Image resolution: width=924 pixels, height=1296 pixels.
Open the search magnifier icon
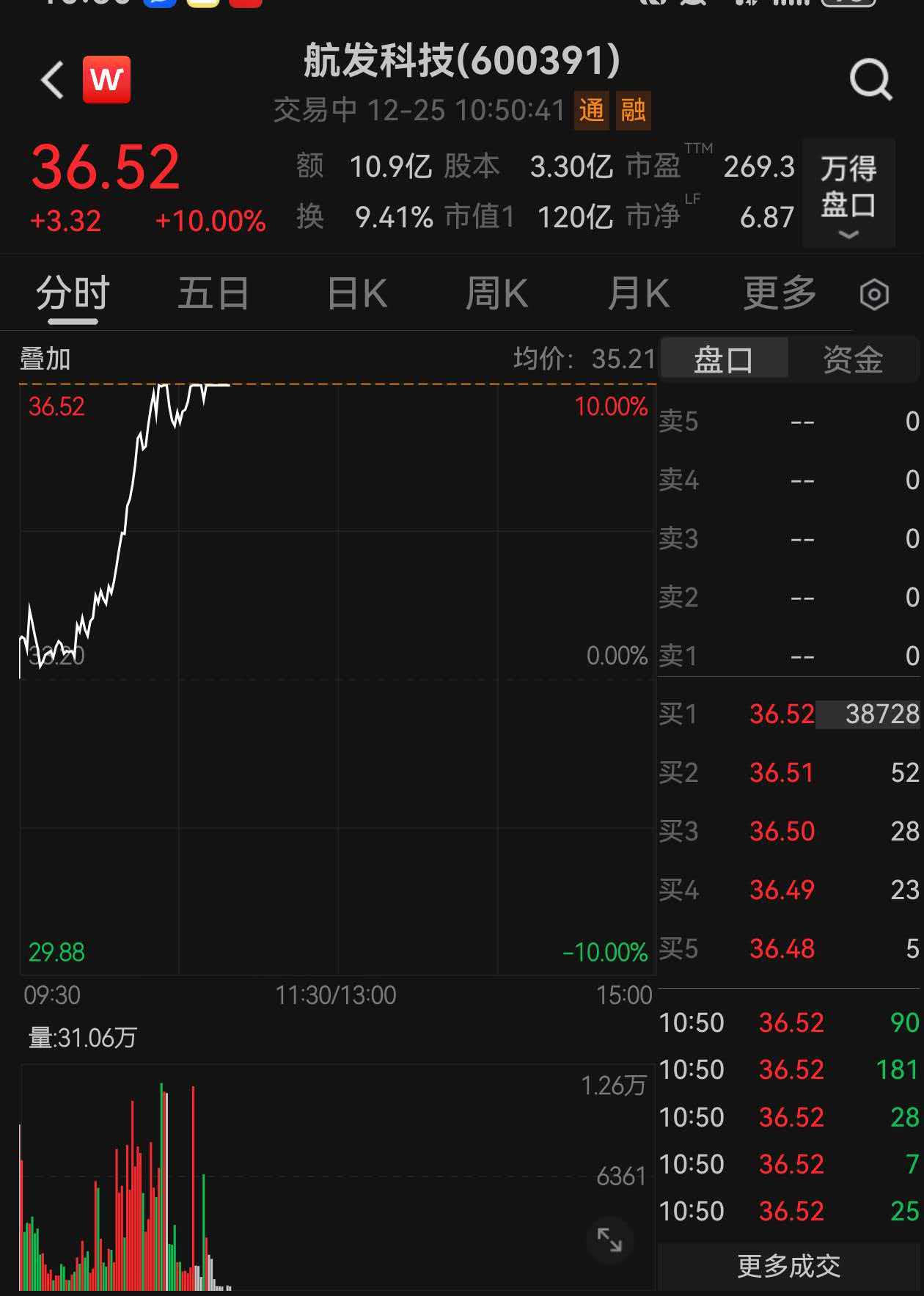coord(870,80)
